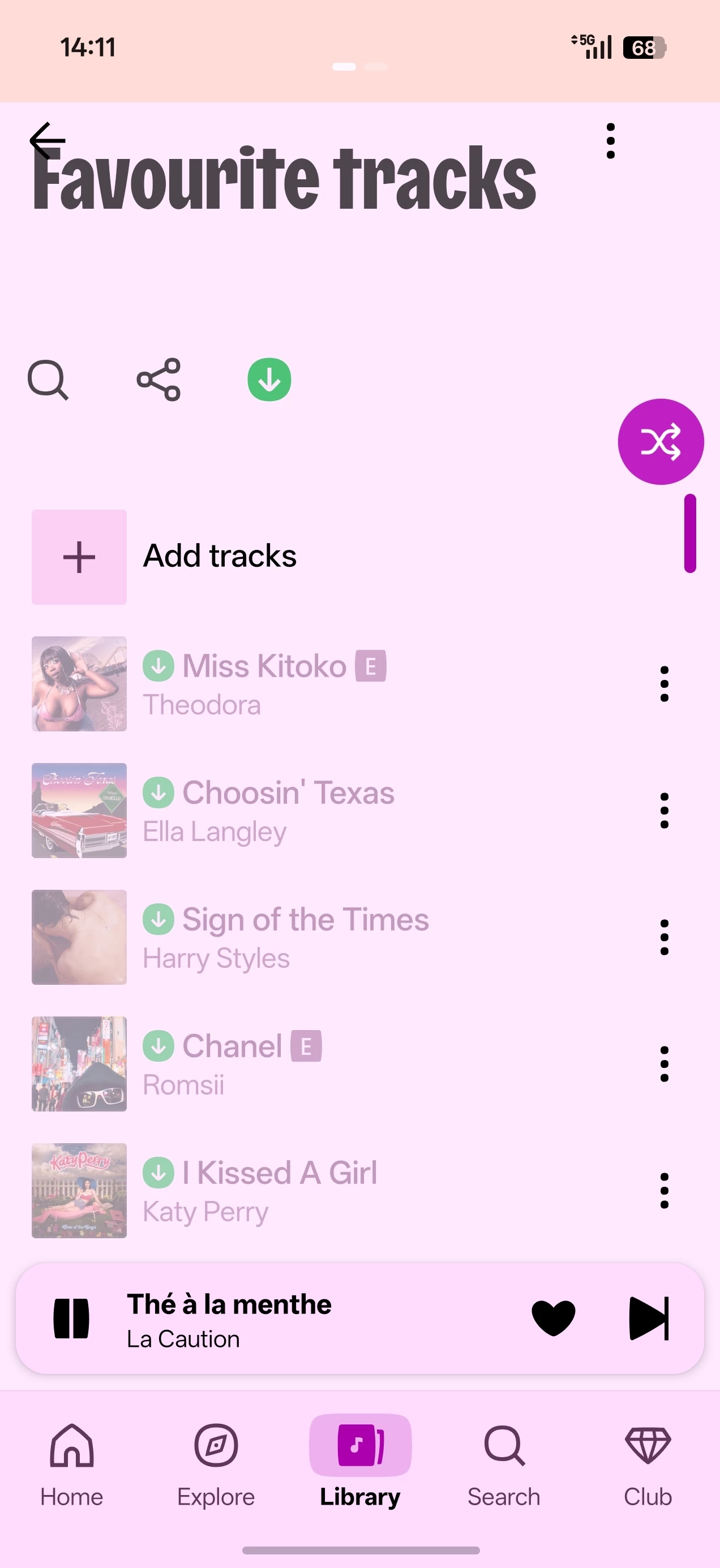
Task: Open the Favourite tracks overflow menu
Action: [x=610, y=141]
